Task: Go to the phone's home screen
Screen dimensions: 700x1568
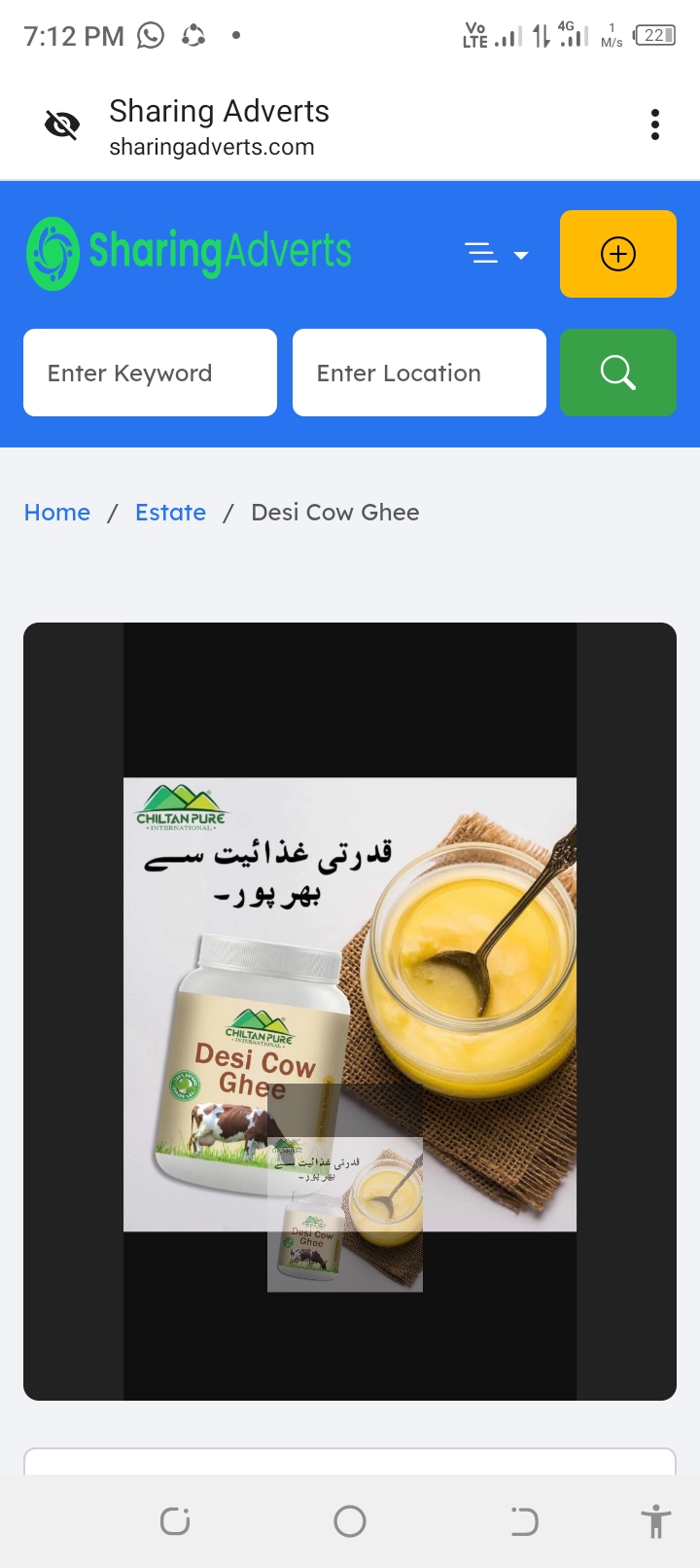Action: pyautogui.click(x=350, y=1521)
